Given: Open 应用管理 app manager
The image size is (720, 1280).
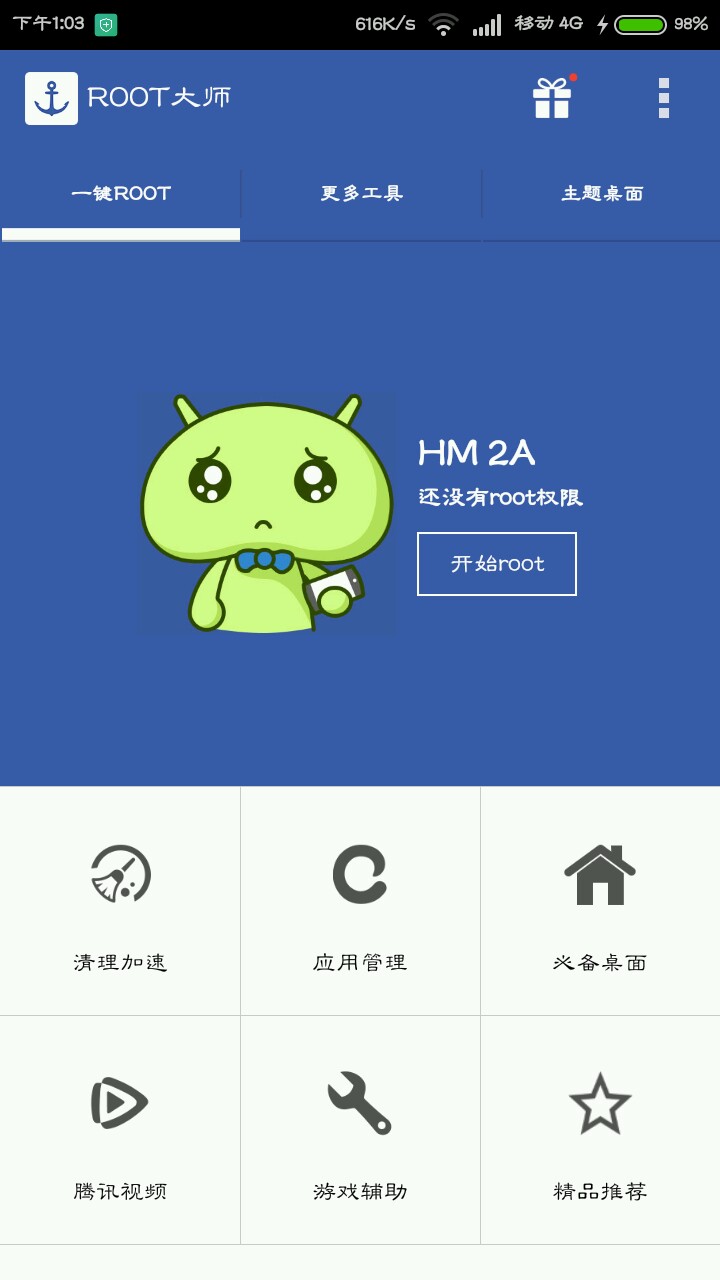Looking at the screenshot, I should [360, 901].
